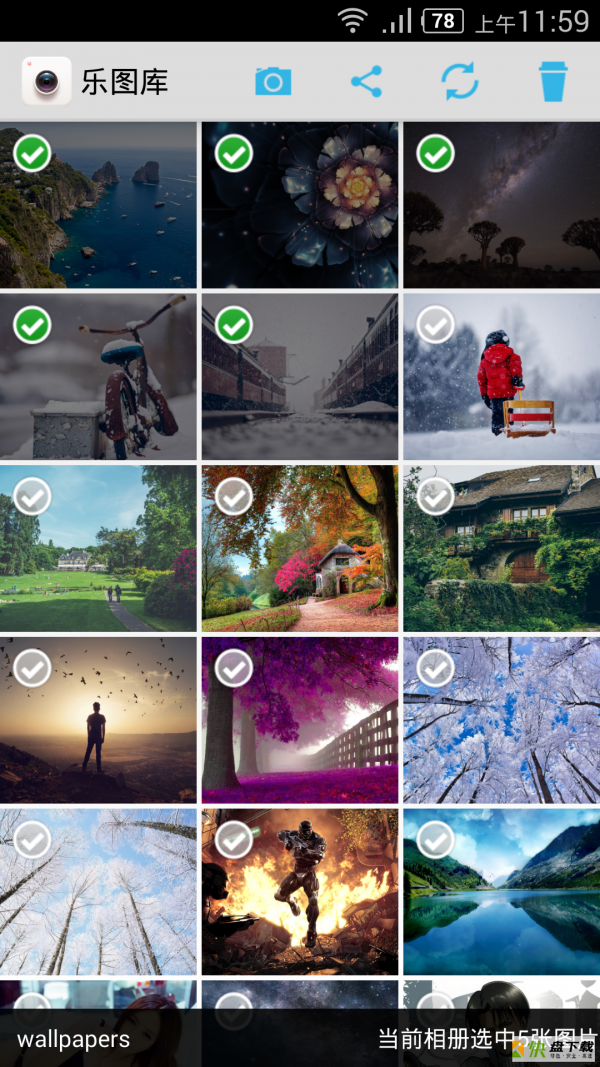Deselect the Milky Way night sky photo
The height and width of the screenshot is (1067, 600).
click(x=435, y=154)
